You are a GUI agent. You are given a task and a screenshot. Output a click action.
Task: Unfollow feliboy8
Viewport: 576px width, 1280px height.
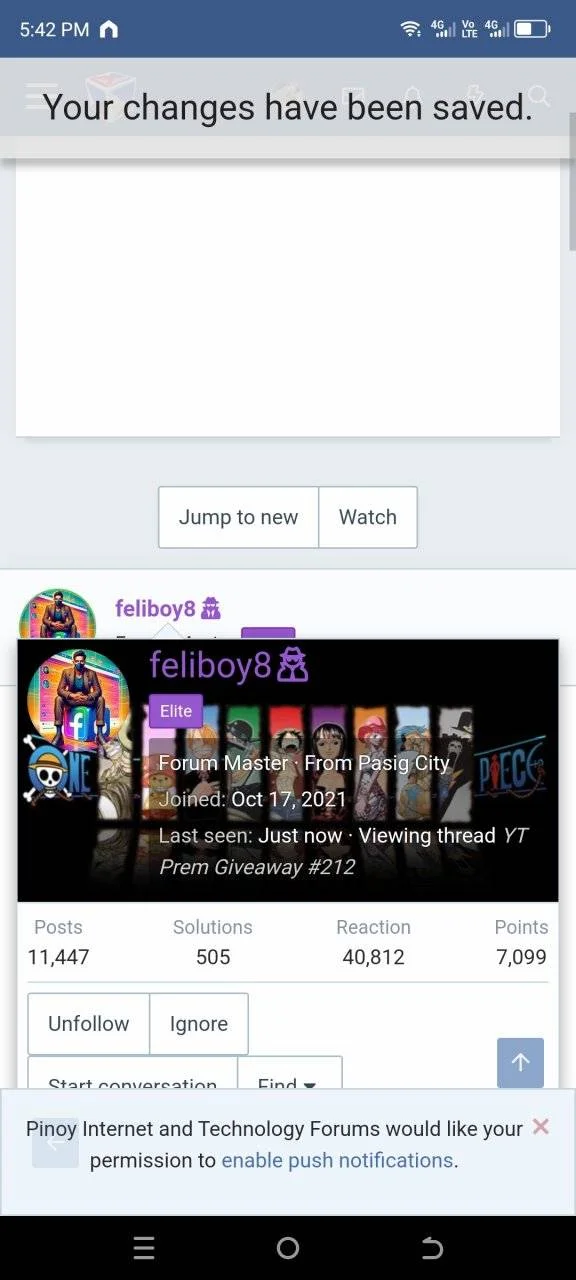89,1024
